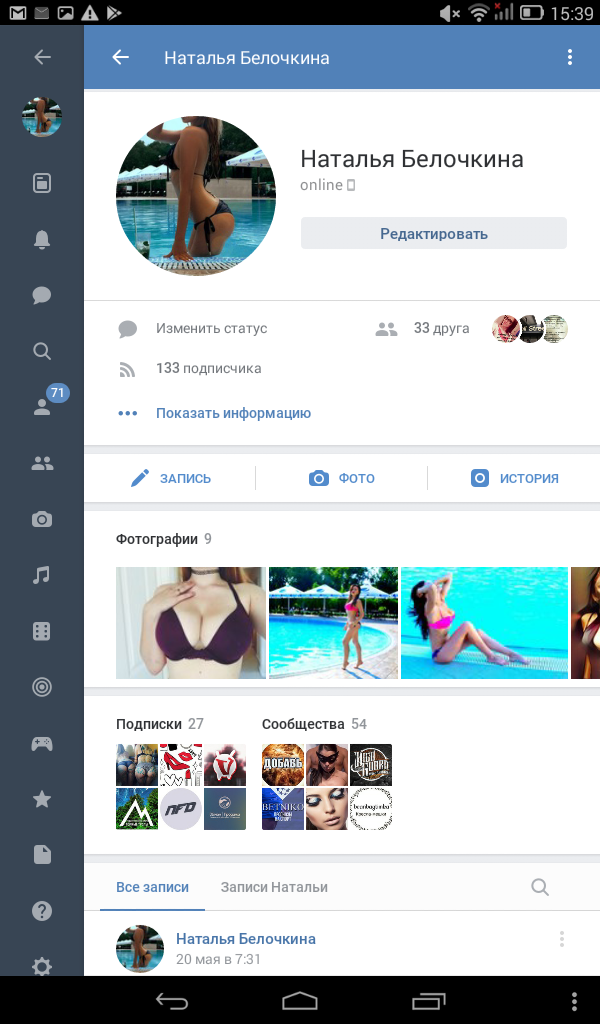Open friends with the 71 badge

click(42, 406)
